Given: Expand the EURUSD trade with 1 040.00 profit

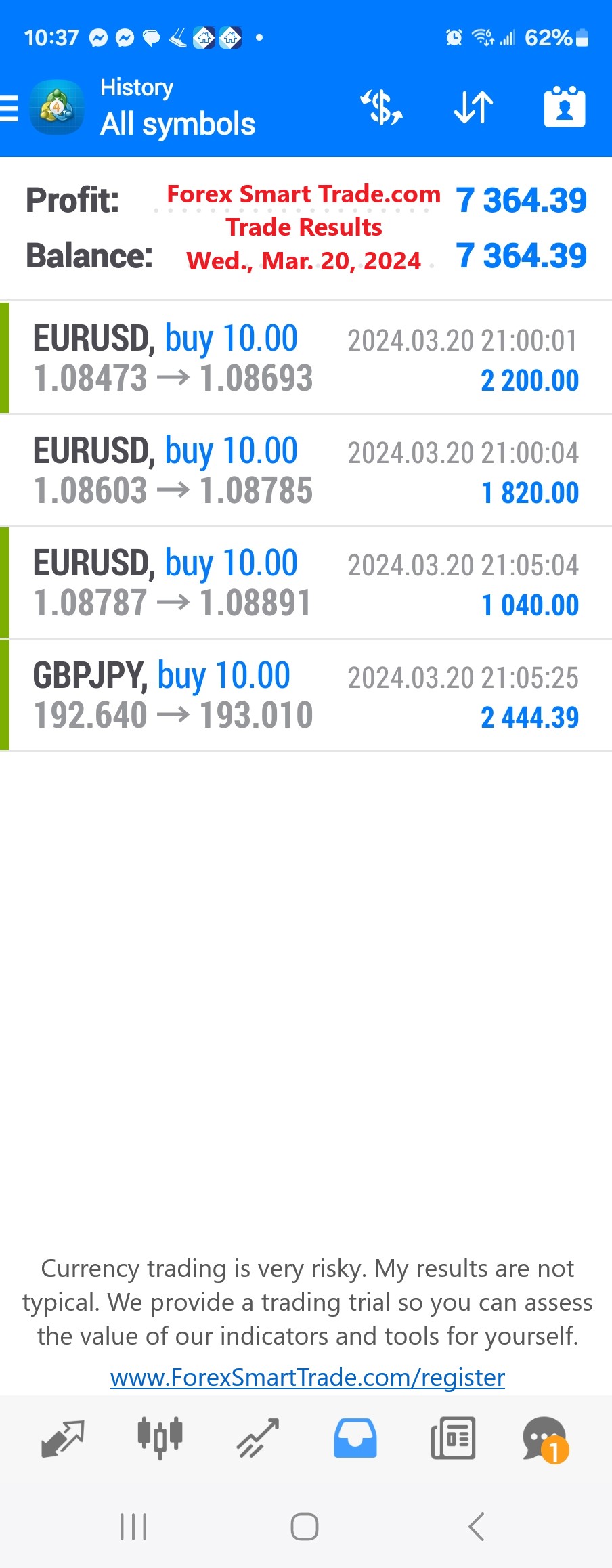Looking at the screenshot, I should (x=306, y=582).
